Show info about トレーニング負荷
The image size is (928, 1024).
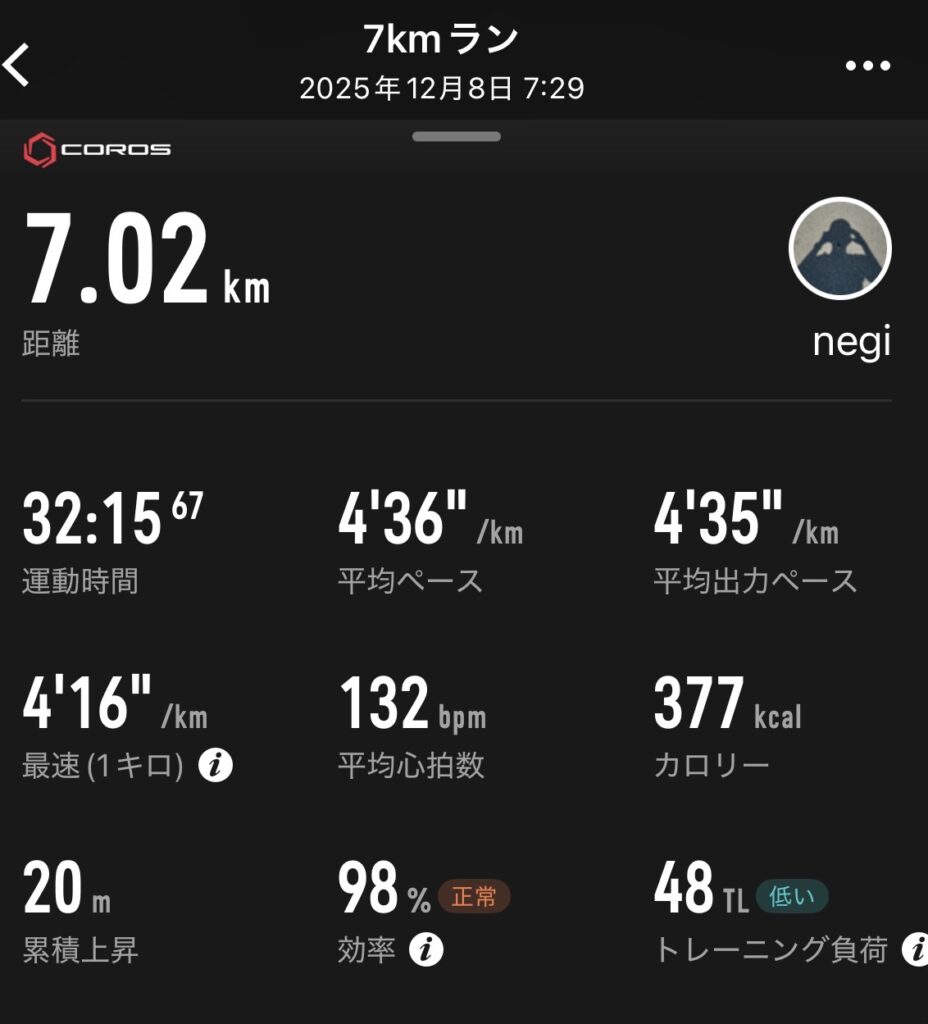pos(914,951)
